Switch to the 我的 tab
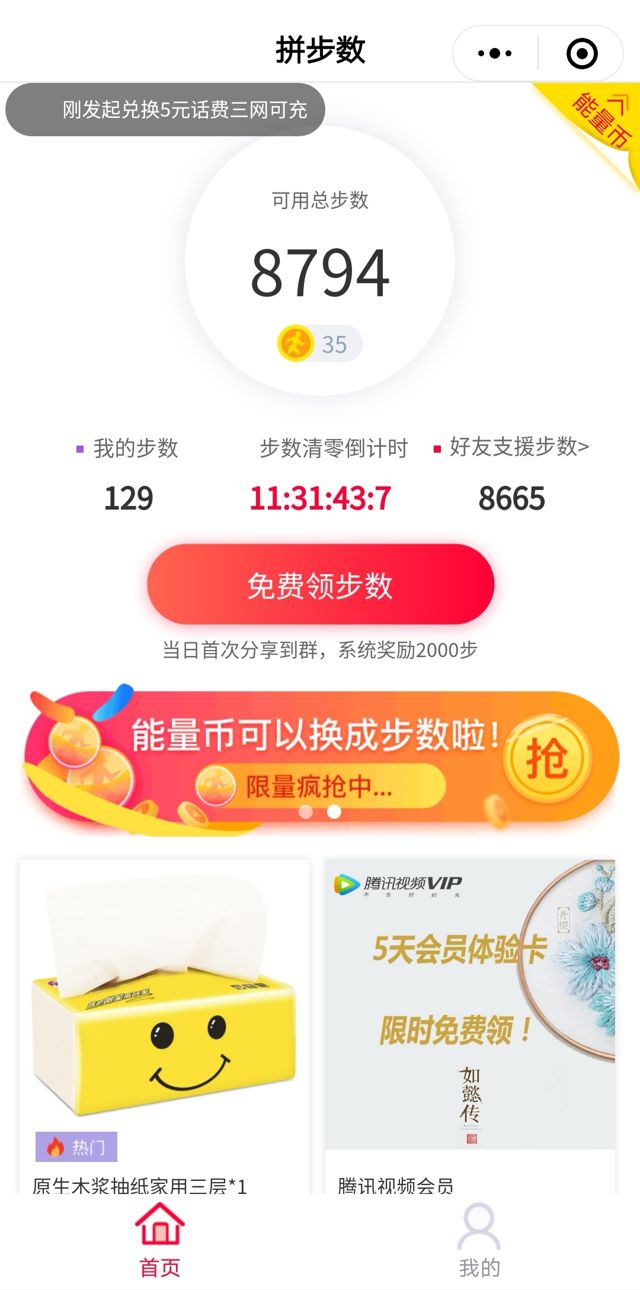640x1290 pixels. (479, 1240)
